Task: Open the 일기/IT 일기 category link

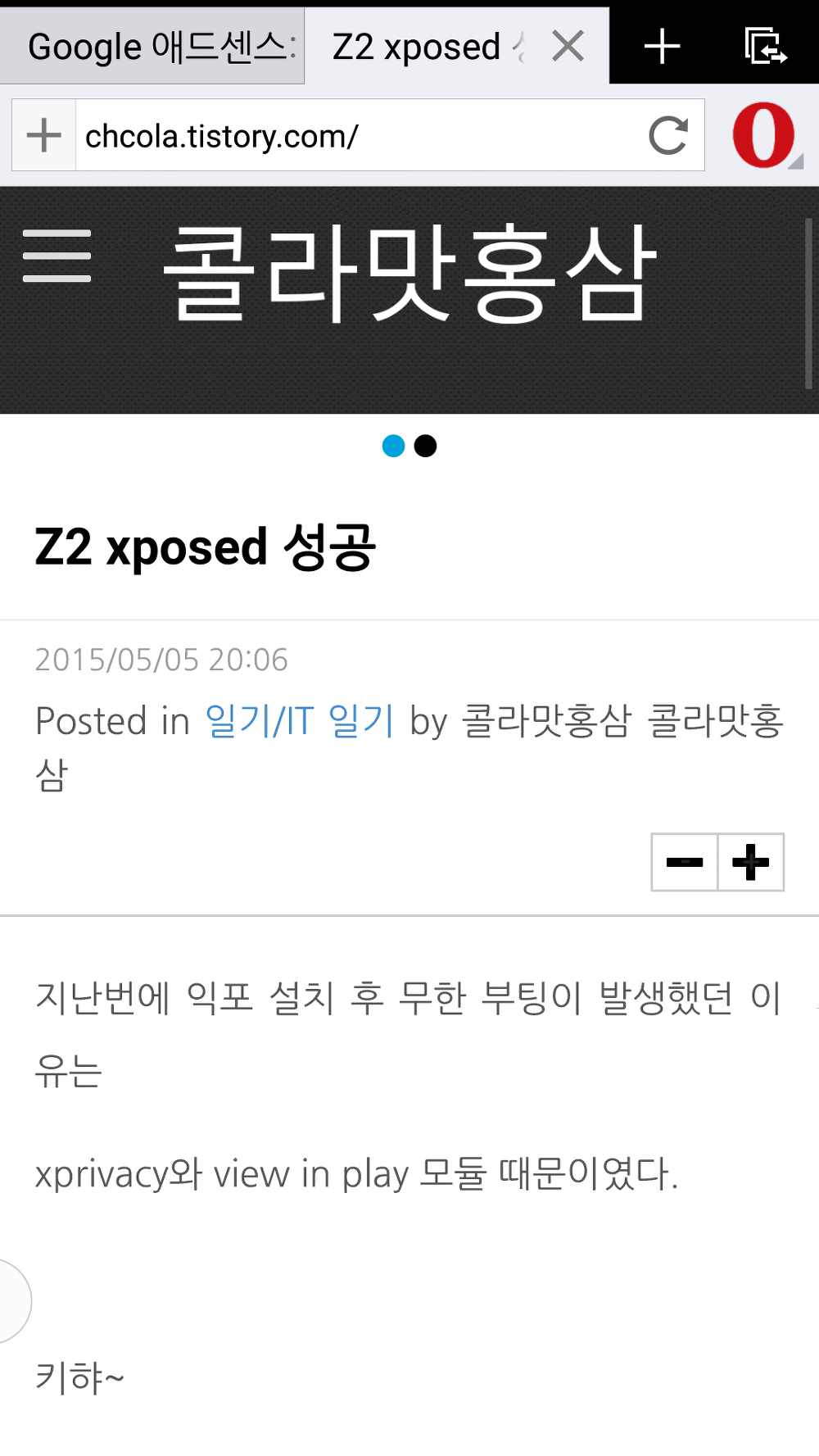Action: 300,721
